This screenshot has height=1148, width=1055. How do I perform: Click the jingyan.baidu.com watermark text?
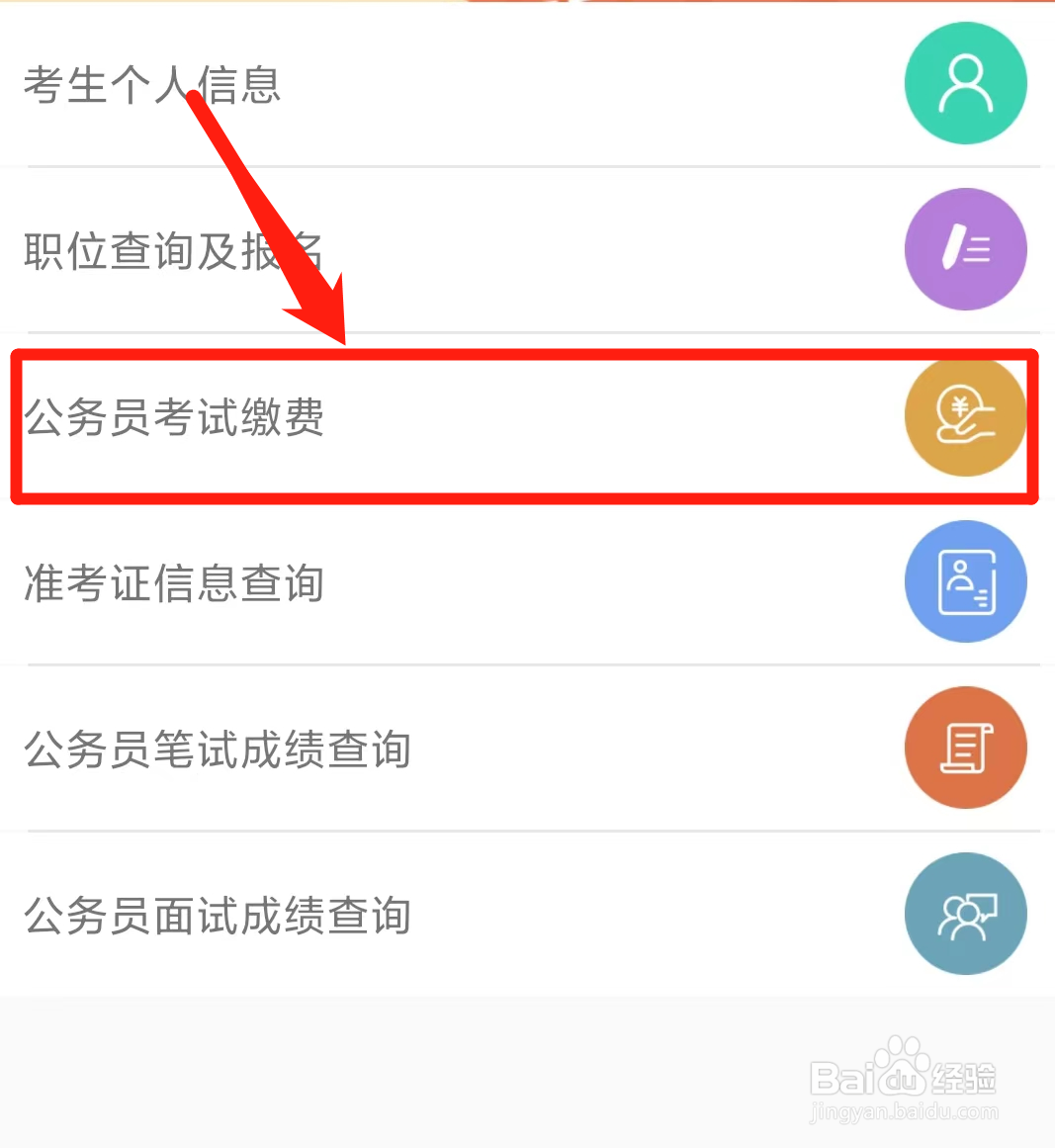(906, 1111)
